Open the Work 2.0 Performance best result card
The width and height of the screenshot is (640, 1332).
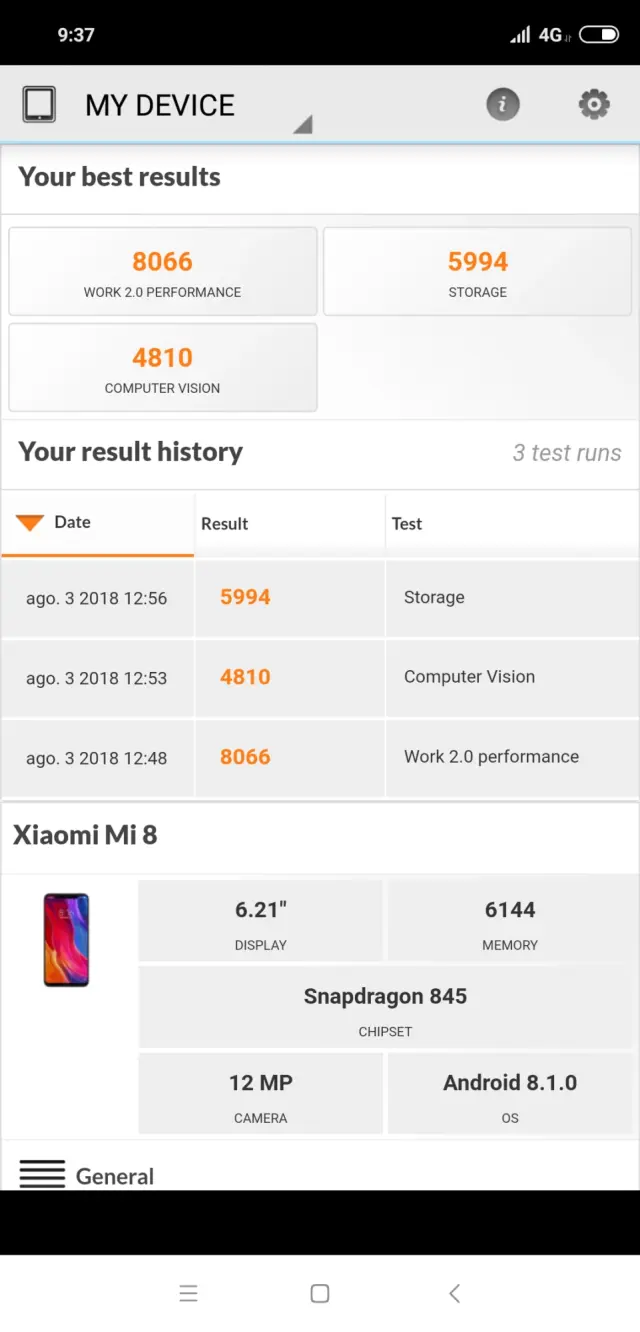163,272
